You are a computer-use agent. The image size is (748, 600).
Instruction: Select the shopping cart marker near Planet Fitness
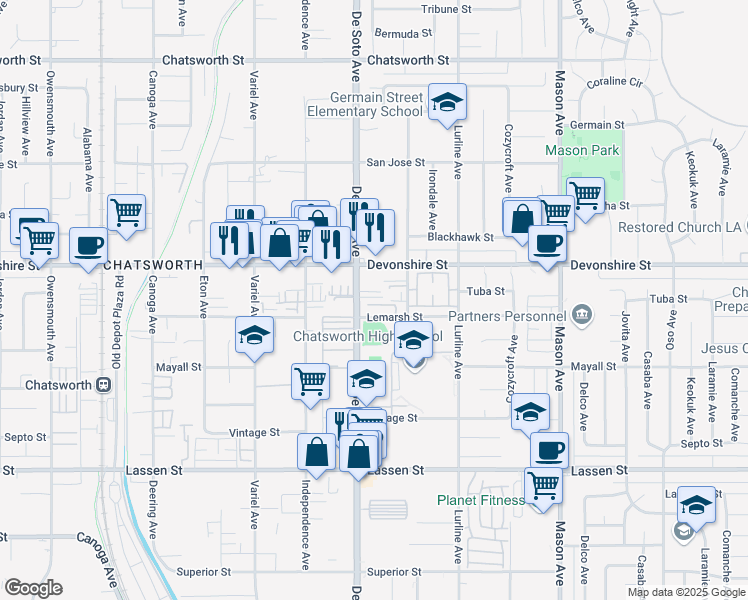pos(543,486)
